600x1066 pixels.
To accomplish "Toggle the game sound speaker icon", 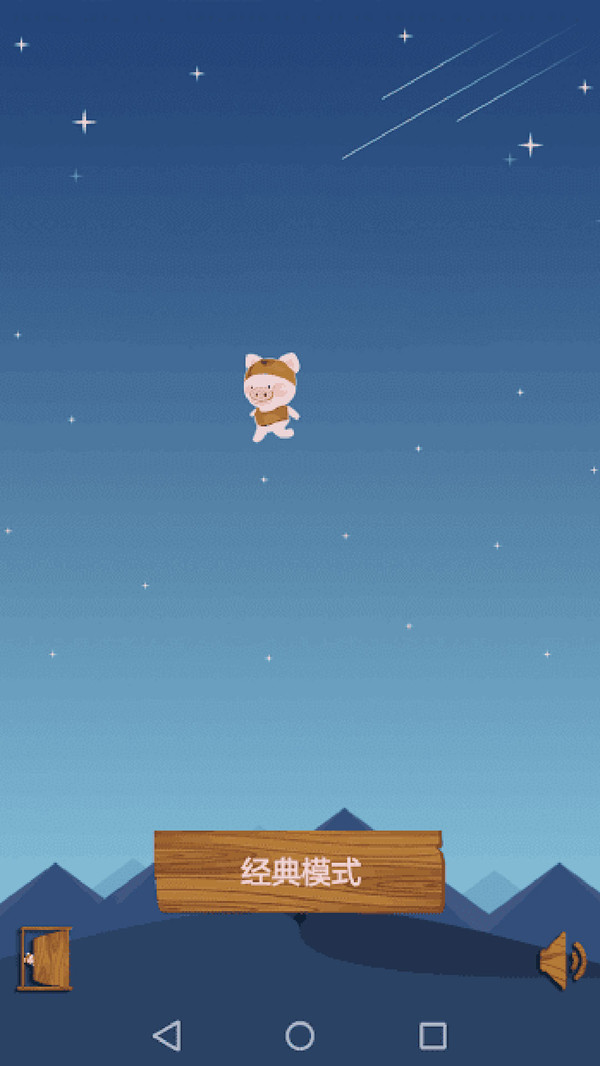I will pos(562,960).
